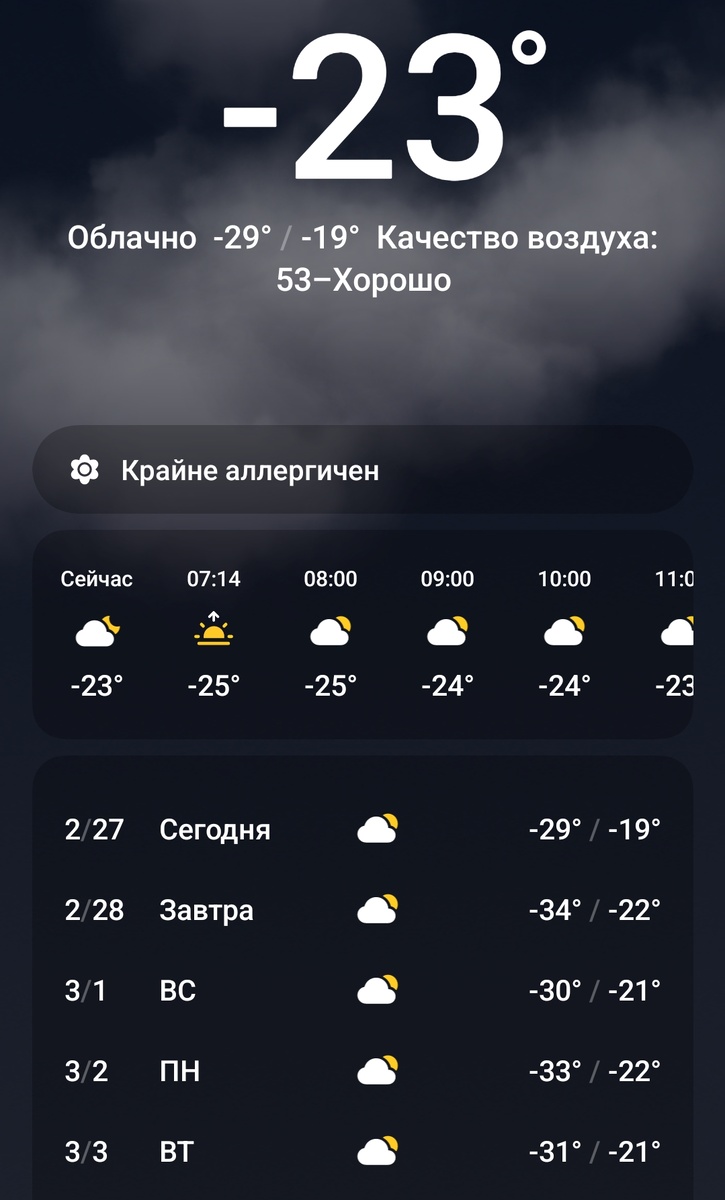Tap the cloudy weather icon at 09:00

coord(448,628)
